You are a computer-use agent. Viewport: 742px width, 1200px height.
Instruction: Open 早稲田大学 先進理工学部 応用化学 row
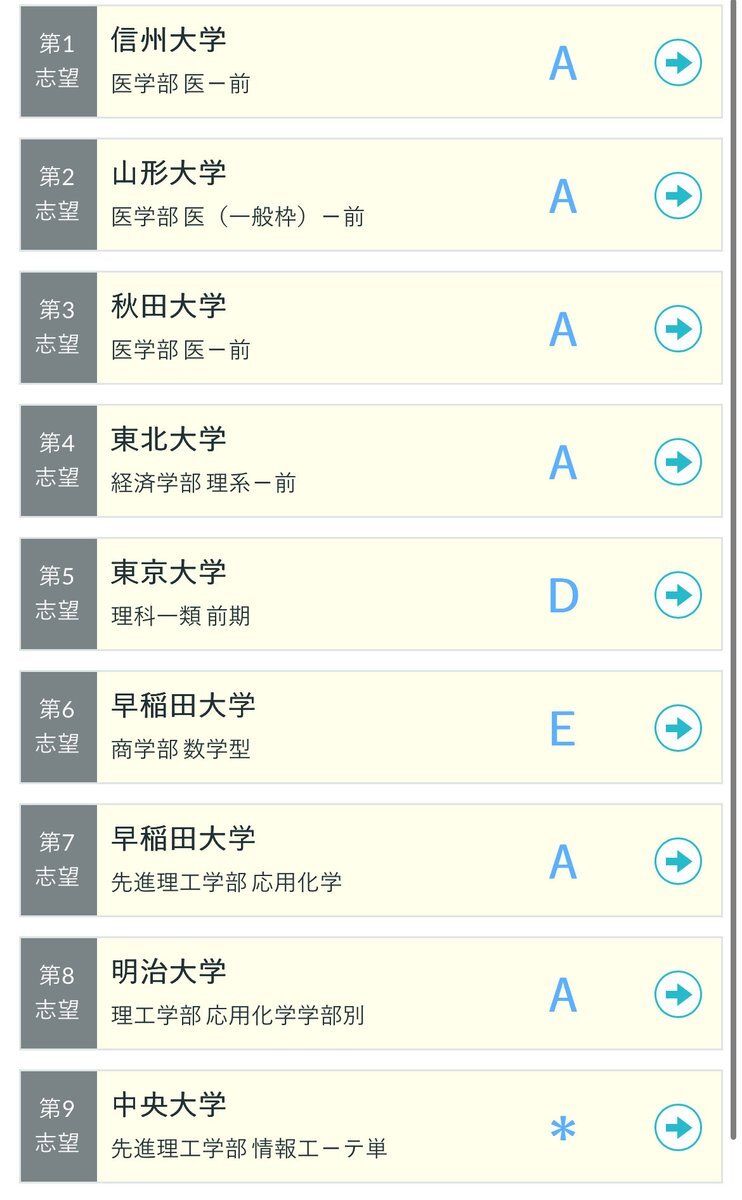370,861
